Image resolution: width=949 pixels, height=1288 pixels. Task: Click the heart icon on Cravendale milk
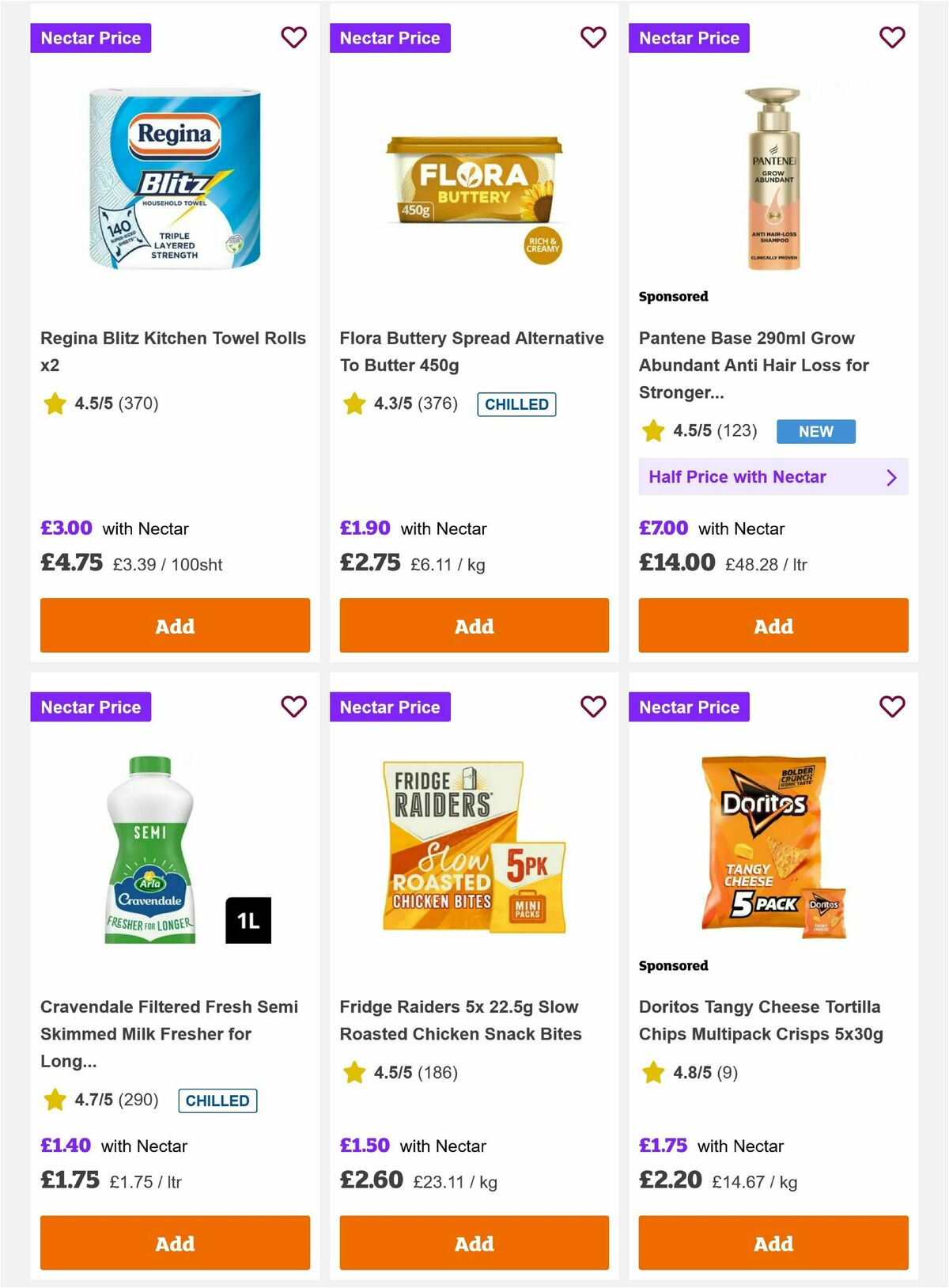(293, 707)
